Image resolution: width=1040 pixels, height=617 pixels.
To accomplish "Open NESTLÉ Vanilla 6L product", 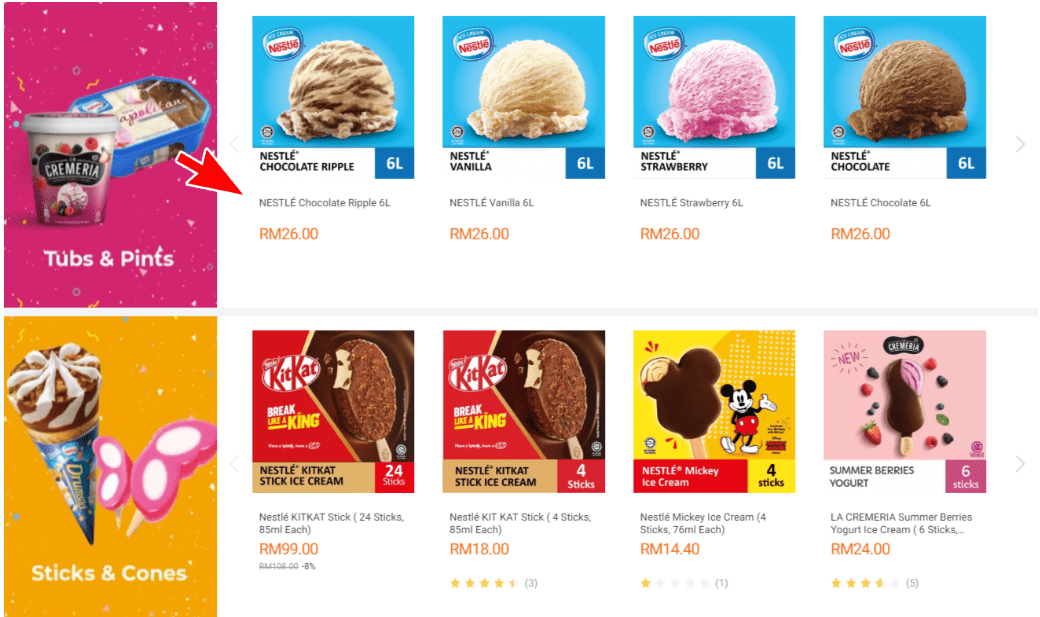I will pyautogui.click(x=523, y=98).
